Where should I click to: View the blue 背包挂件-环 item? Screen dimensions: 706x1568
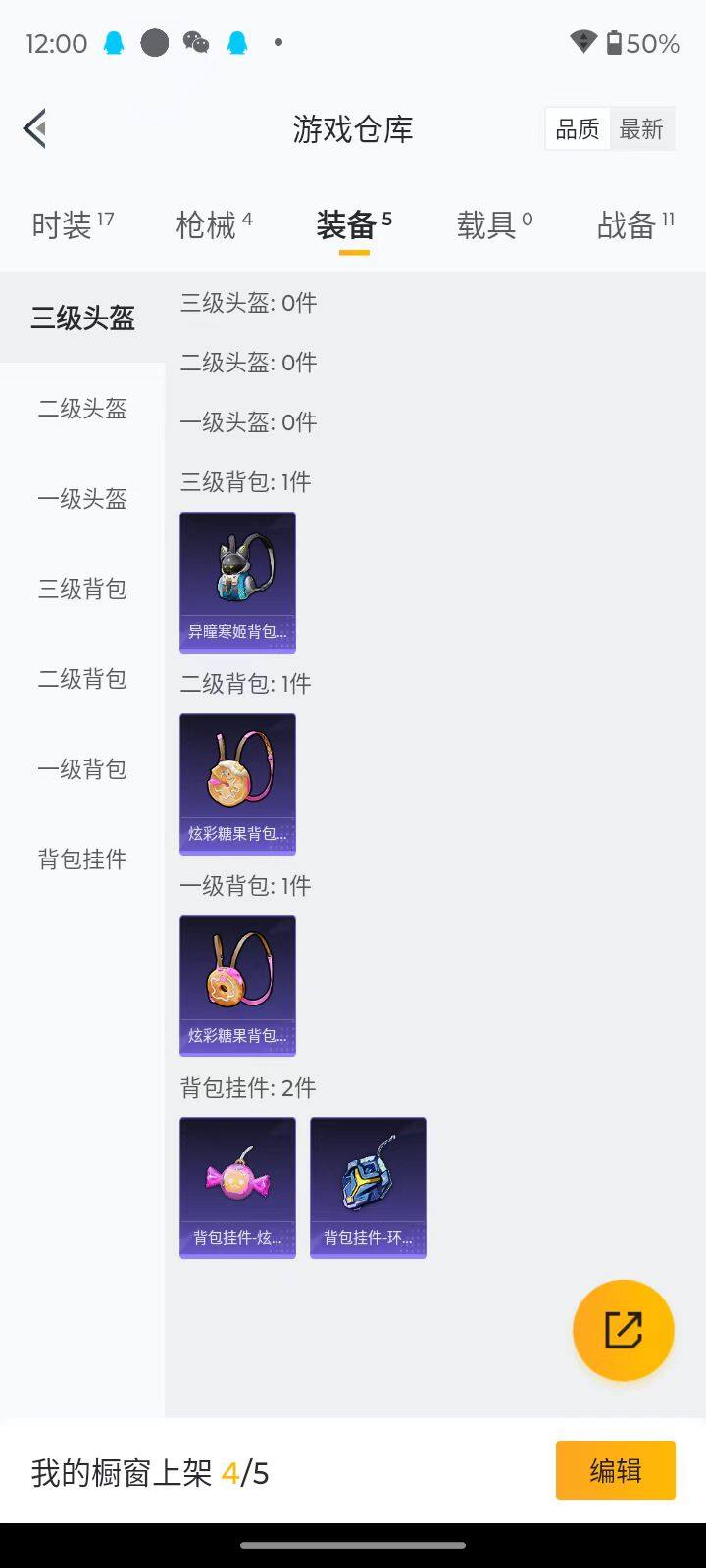point(368,1188)
